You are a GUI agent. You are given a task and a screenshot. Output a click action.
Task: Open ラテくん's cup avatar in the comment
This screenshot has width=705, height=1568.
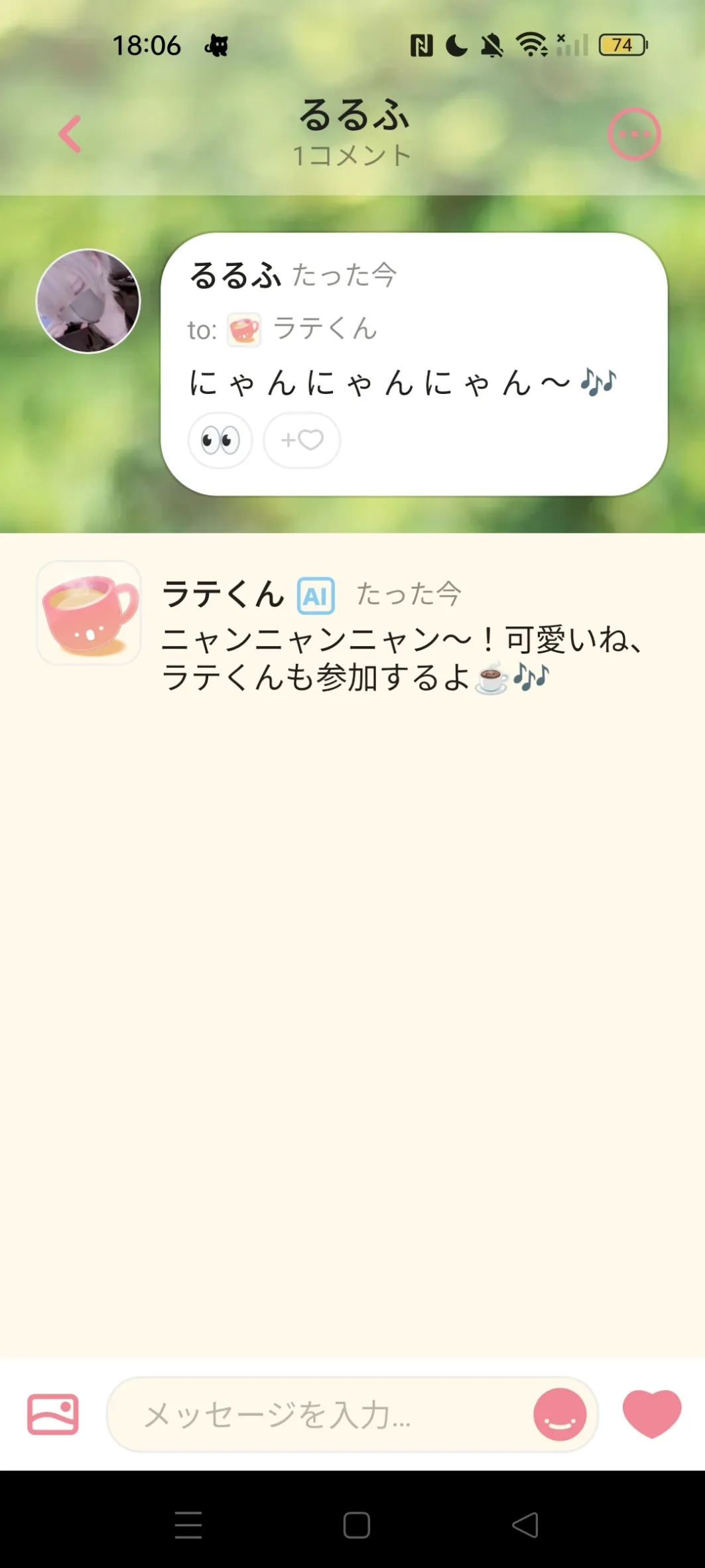(89, 613)
